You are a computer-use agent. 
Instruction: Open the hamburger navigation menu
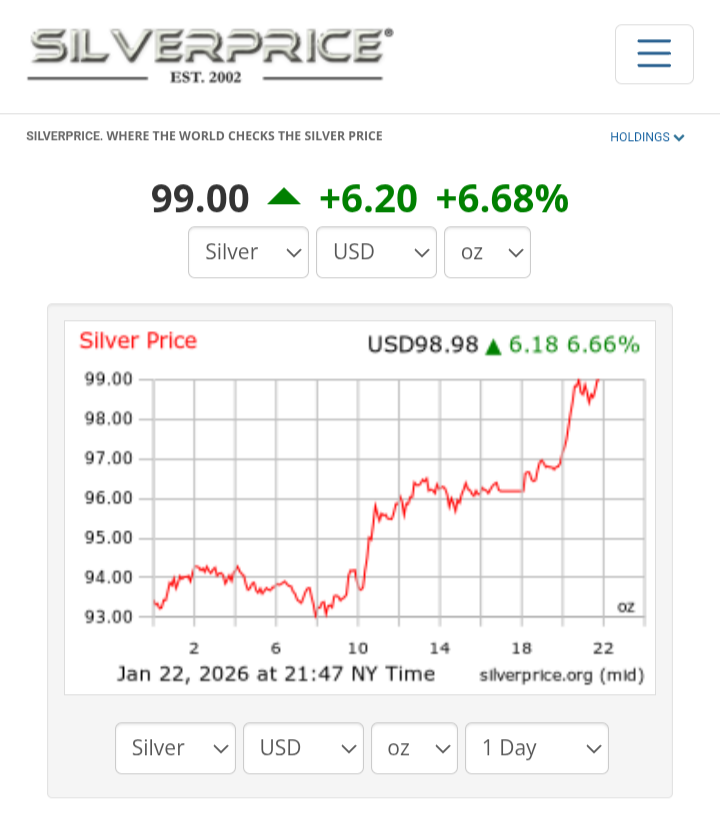[x=654, y=54]
